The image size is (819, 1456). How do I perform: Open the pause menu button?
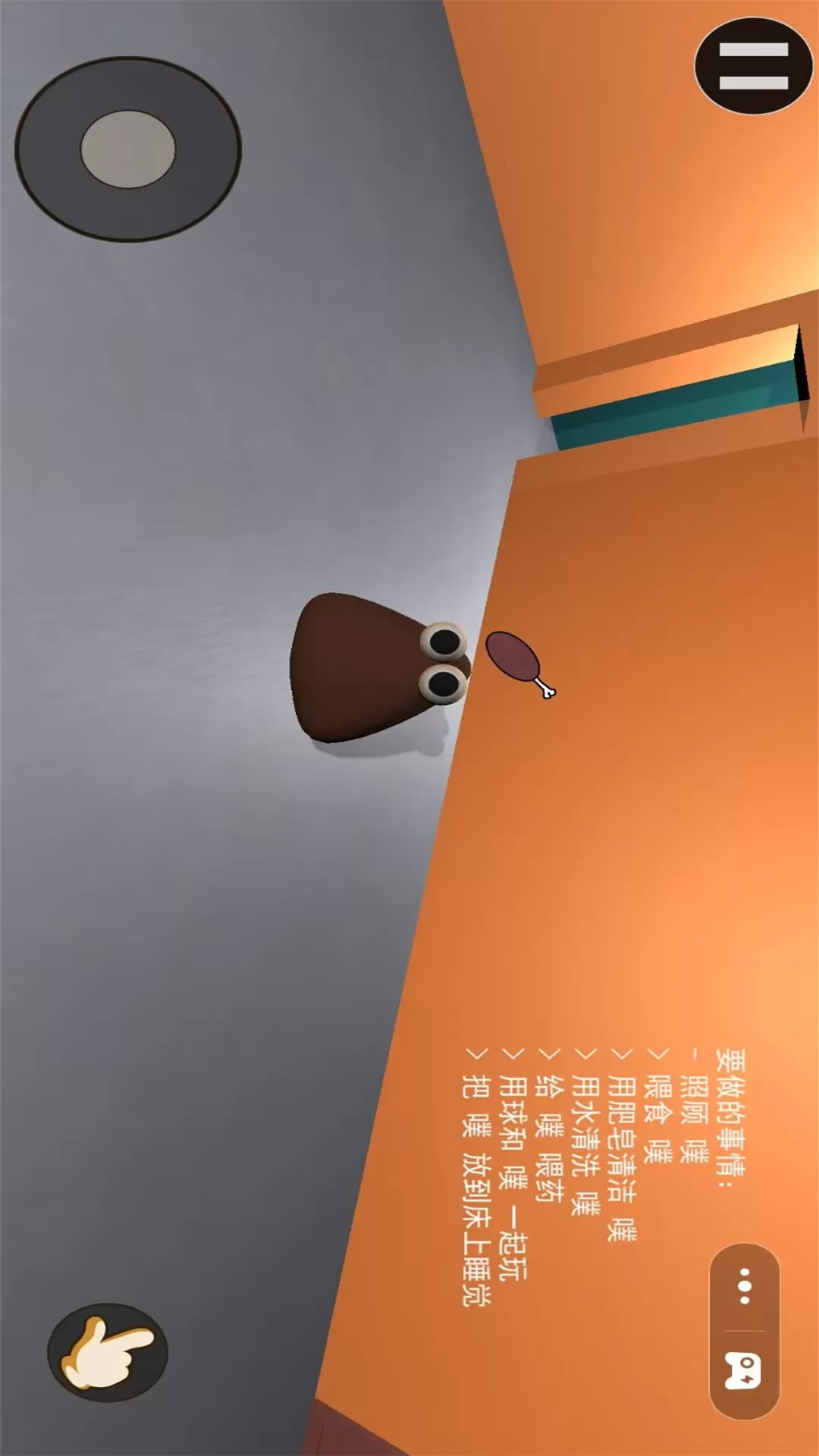click(753, 66)
